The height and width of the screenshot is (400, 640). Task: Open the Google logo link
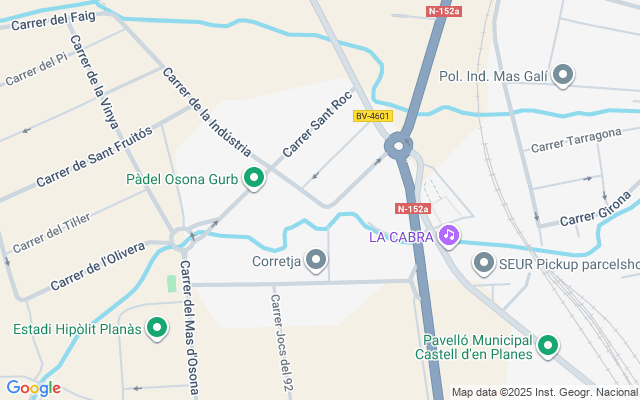pos(33,388)
